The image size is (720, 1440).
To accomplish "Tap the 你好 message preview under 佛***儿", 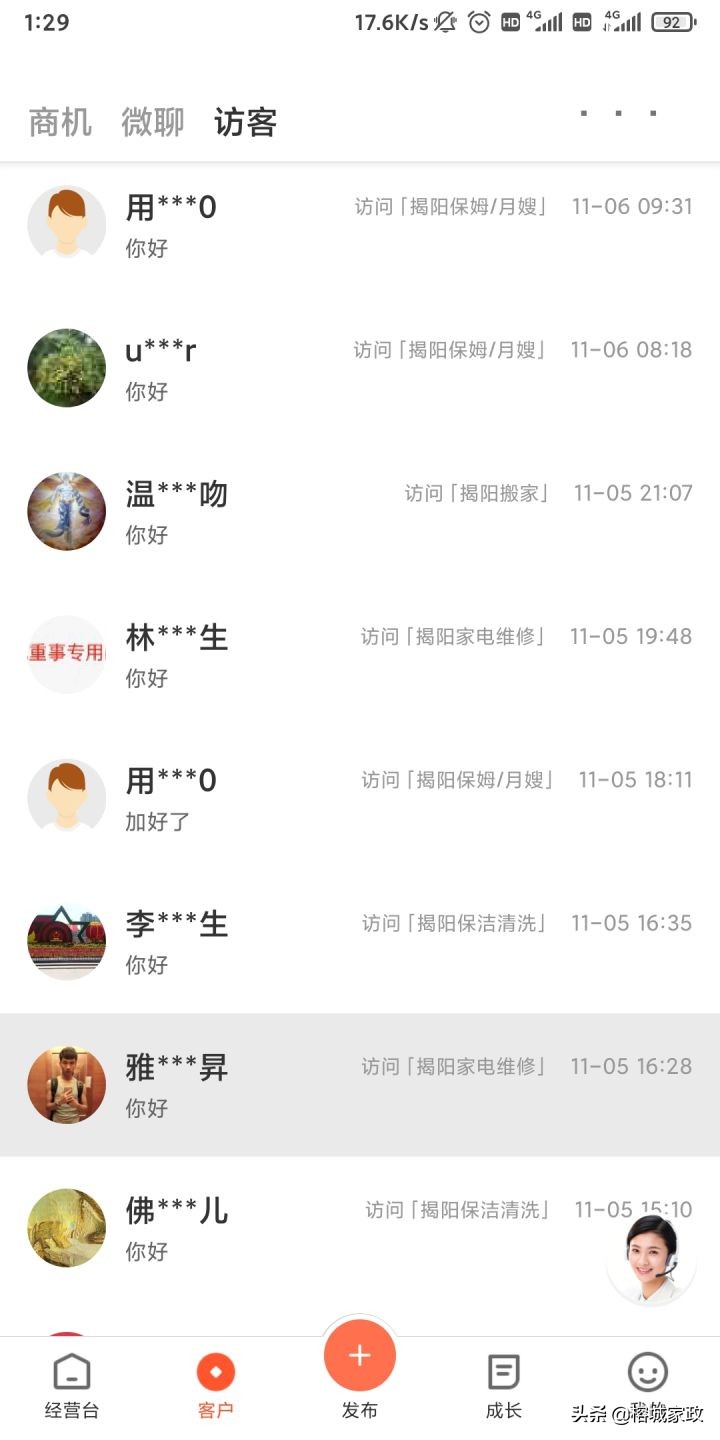I will 147,1251.
